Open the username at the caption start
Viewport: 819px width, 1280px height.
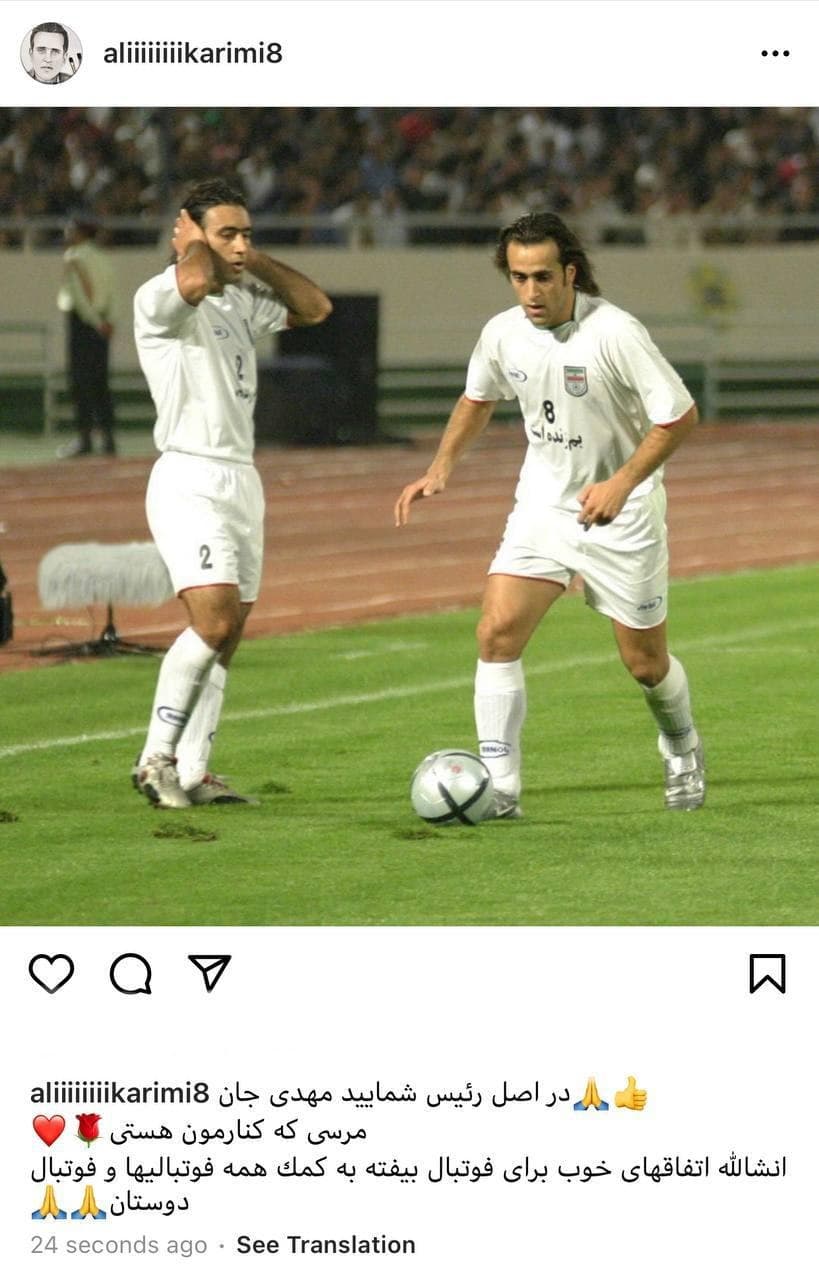click(119, 1094)
